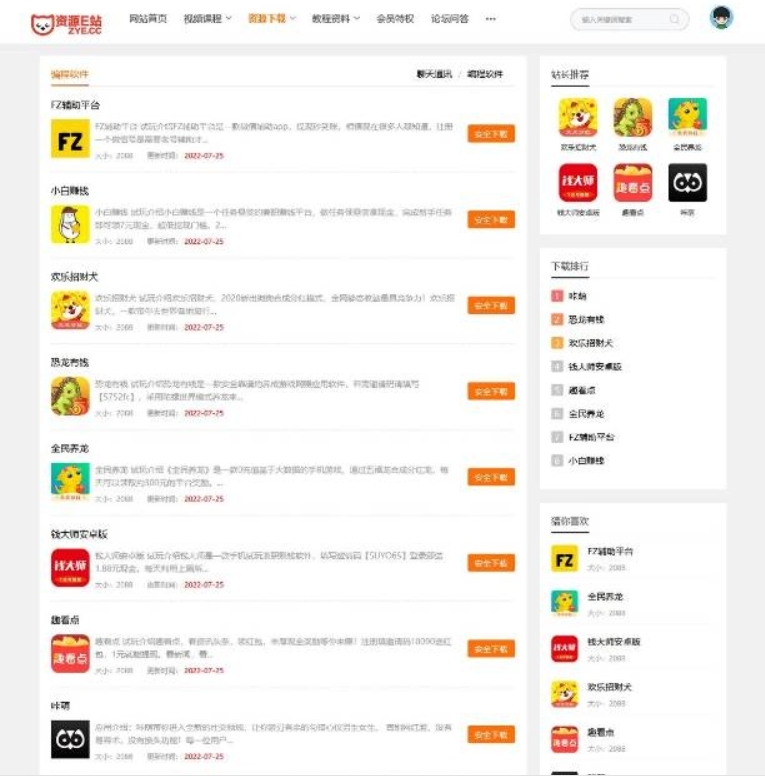The image size is (765, 776).
Task: Open the user avatar profile
Action: coord(721,18)
